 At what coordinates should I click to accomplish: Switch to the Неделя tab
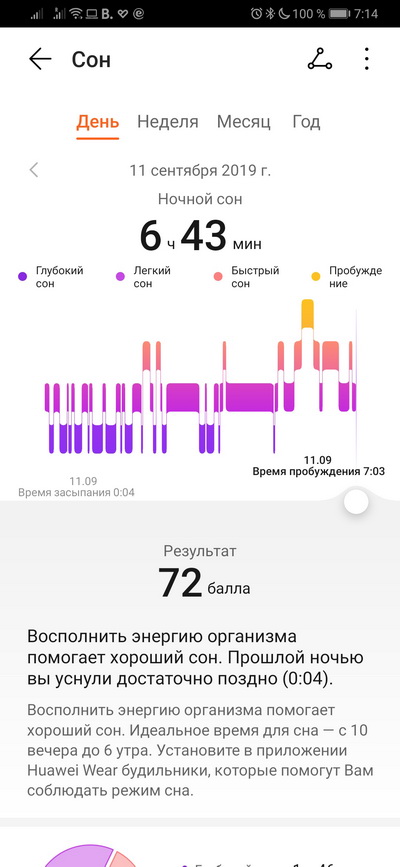pos(168,122)
